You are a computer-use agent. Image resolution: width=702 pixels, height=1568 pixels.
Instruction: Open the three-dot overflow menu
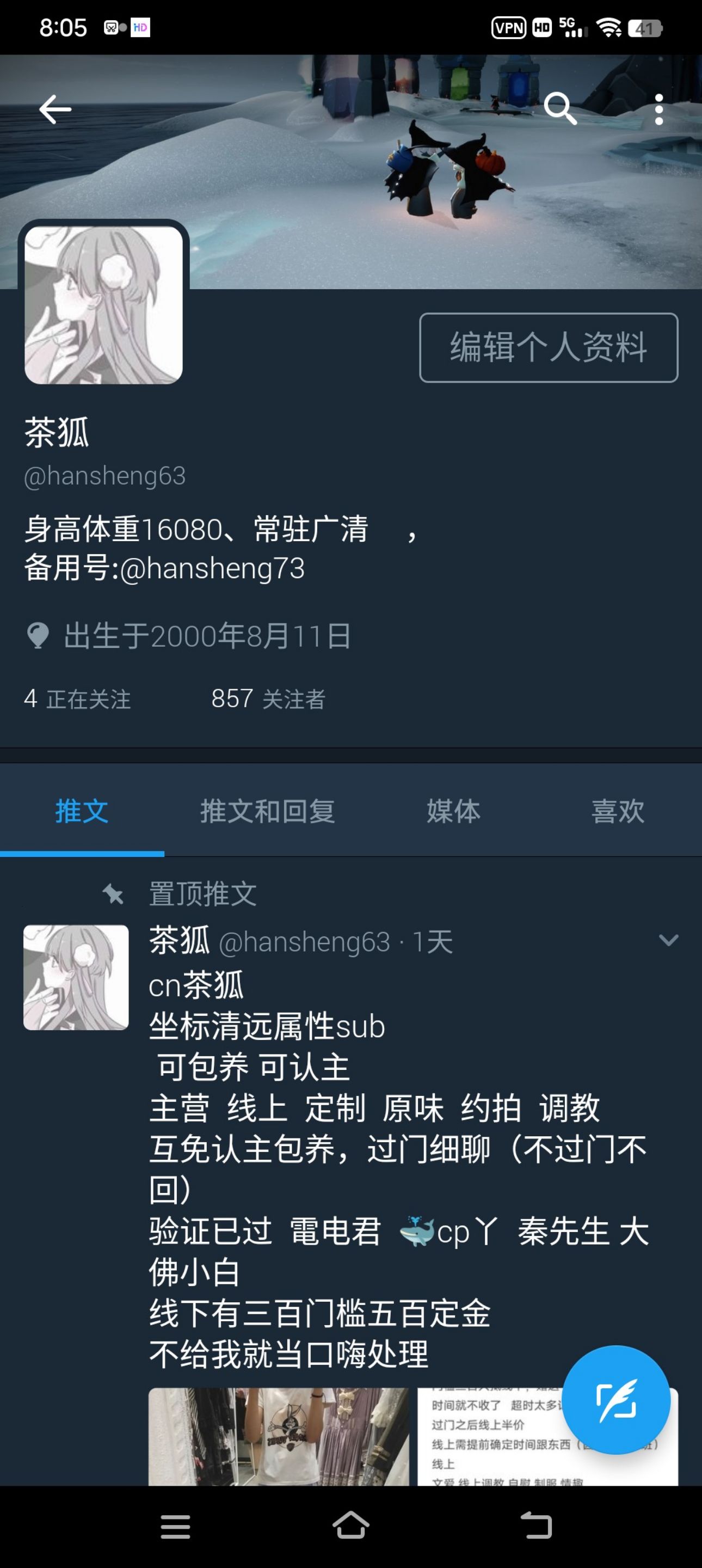(659, 109)
